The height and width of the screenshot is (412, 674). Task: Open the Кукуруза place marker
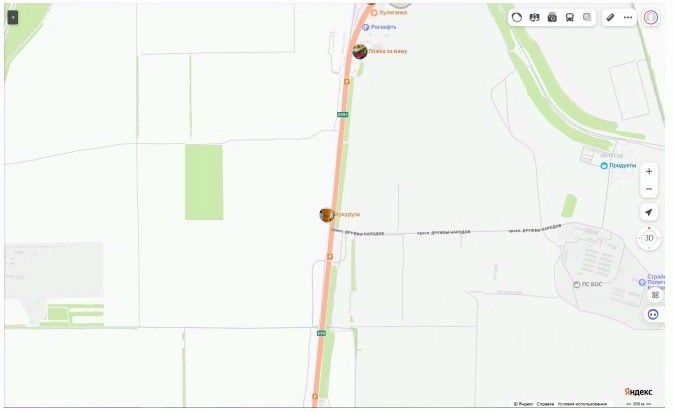pos(326,215)
